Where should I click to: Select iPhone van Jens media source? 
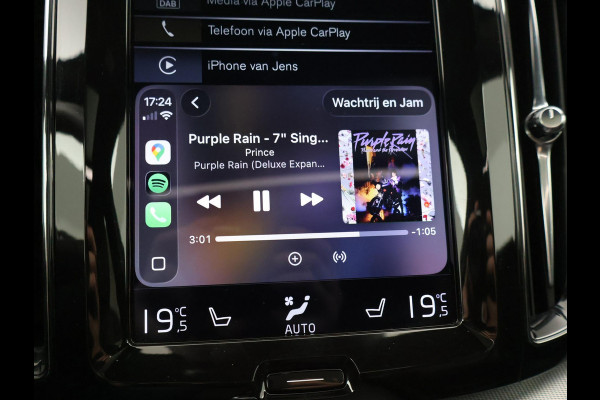click(252, 66)
